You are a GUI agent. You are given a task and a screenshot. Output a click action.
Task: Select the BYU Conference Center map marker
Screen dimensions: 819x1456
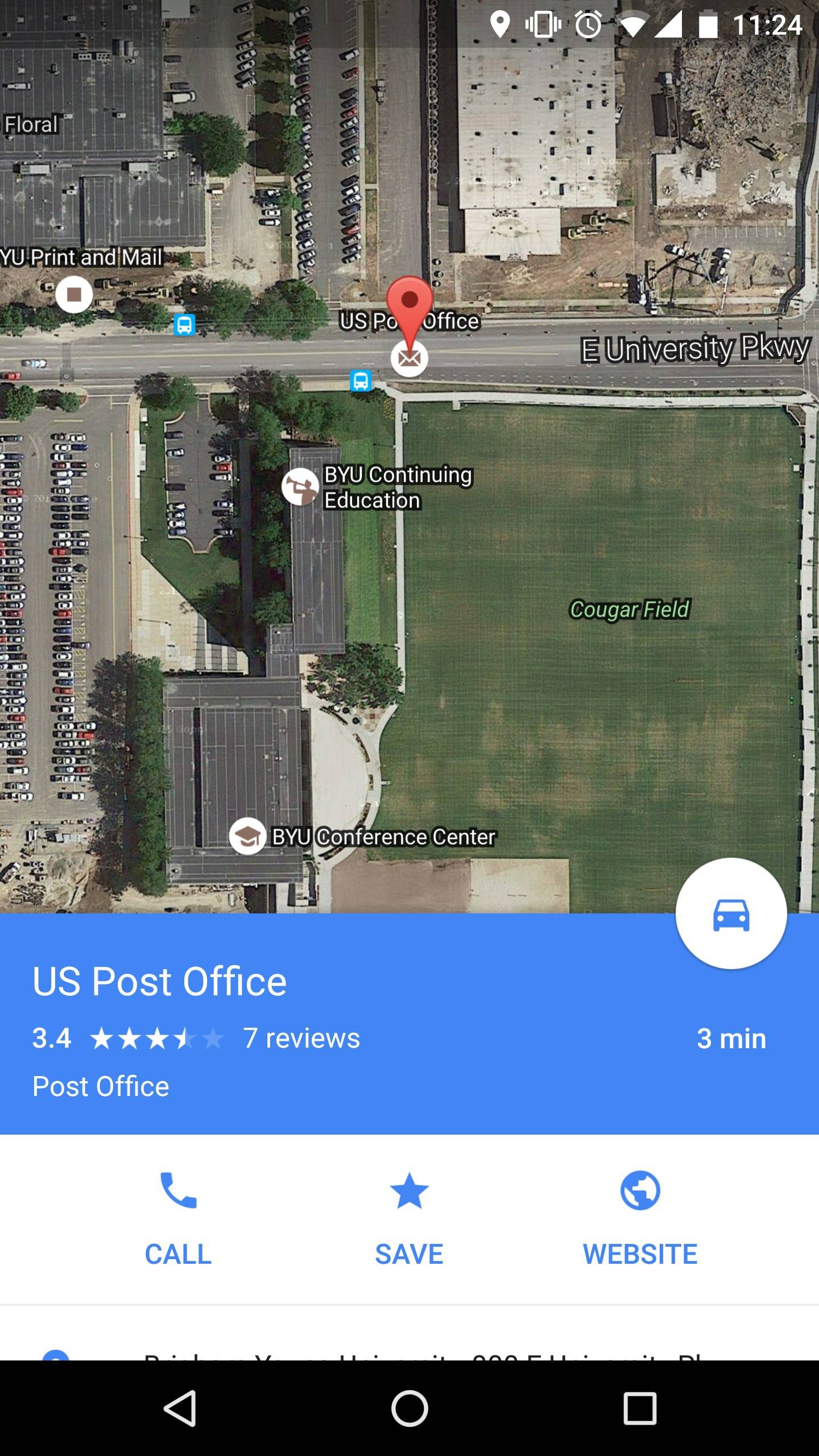(x=248, y=836)
